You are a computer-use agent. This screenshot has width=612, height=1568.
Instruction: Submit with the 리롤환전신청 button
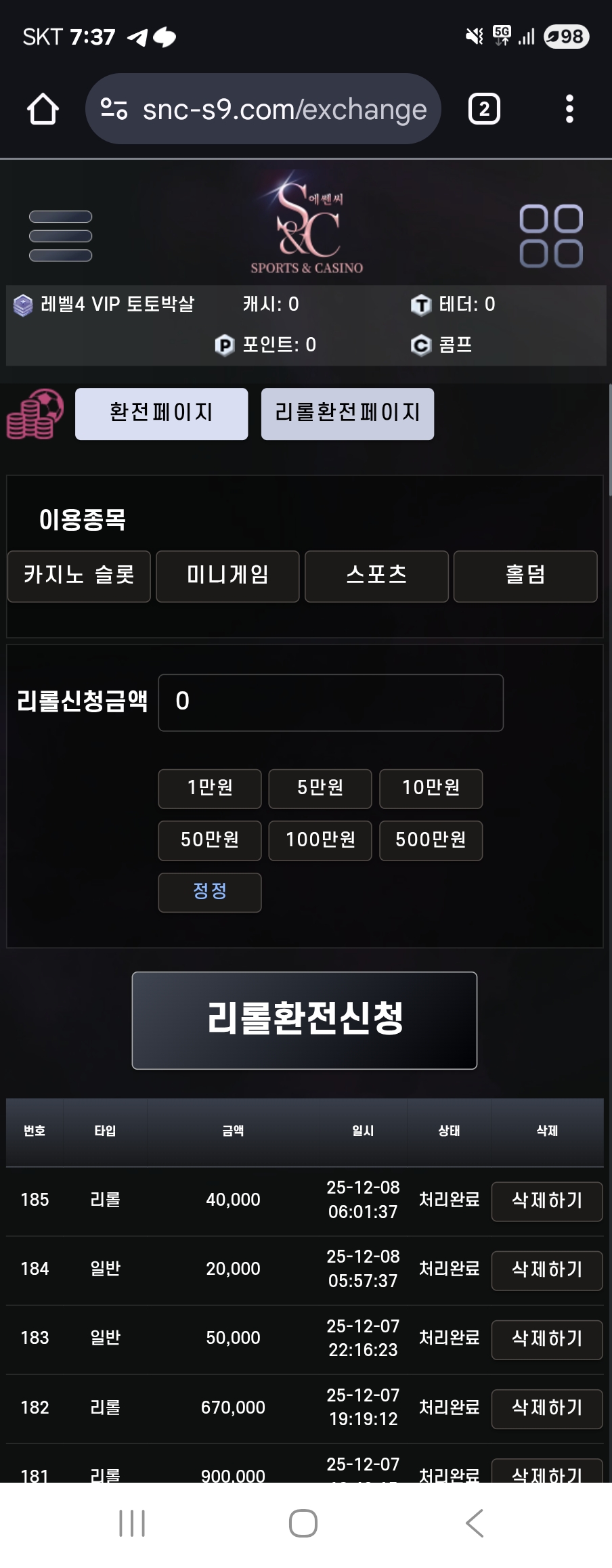pyautogui.click(x=305, y=1020)
